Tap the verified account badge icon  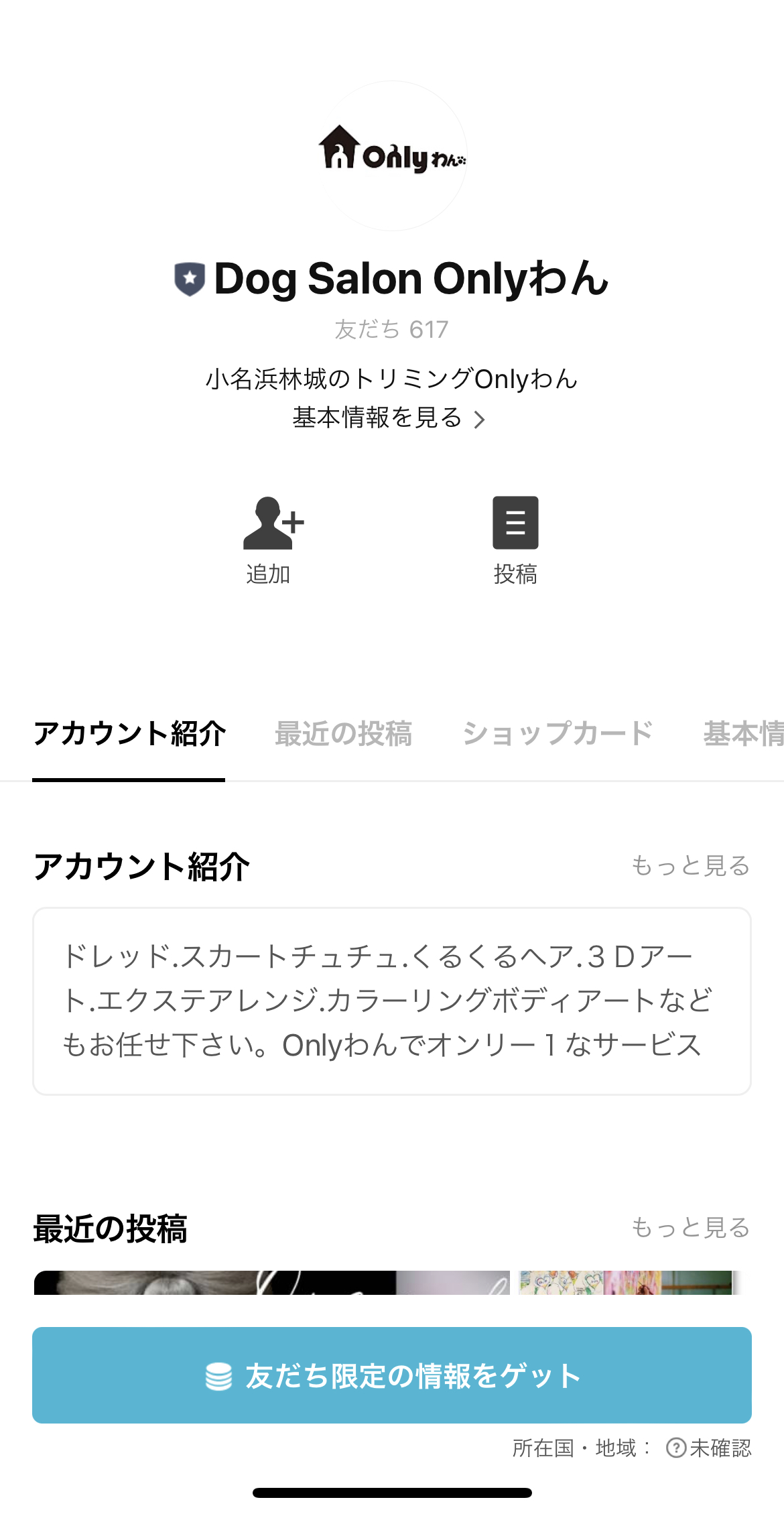(188, 278)
